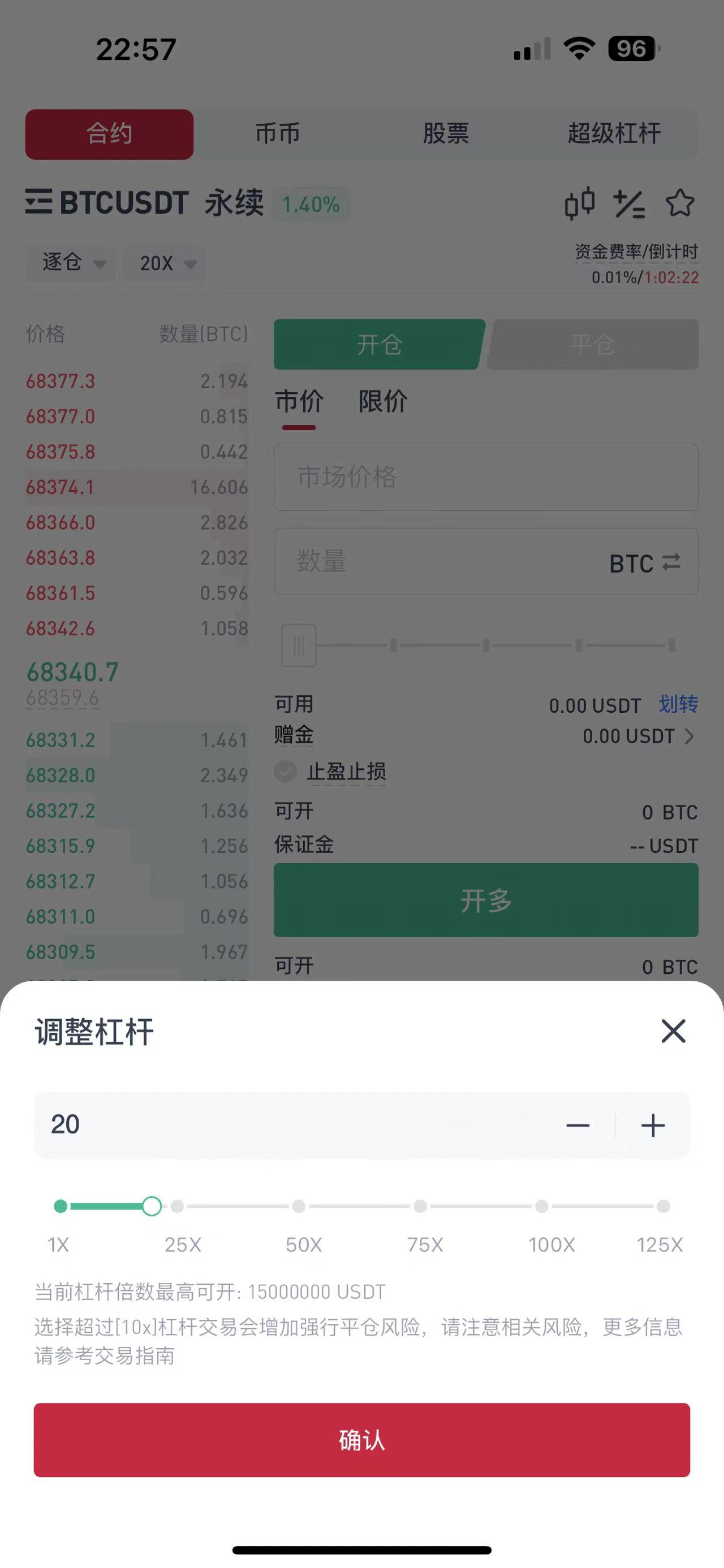The width and height of the screenshot is (724, 1568).
Task: Switch to the 币币 tab
Action: (276, 134)
